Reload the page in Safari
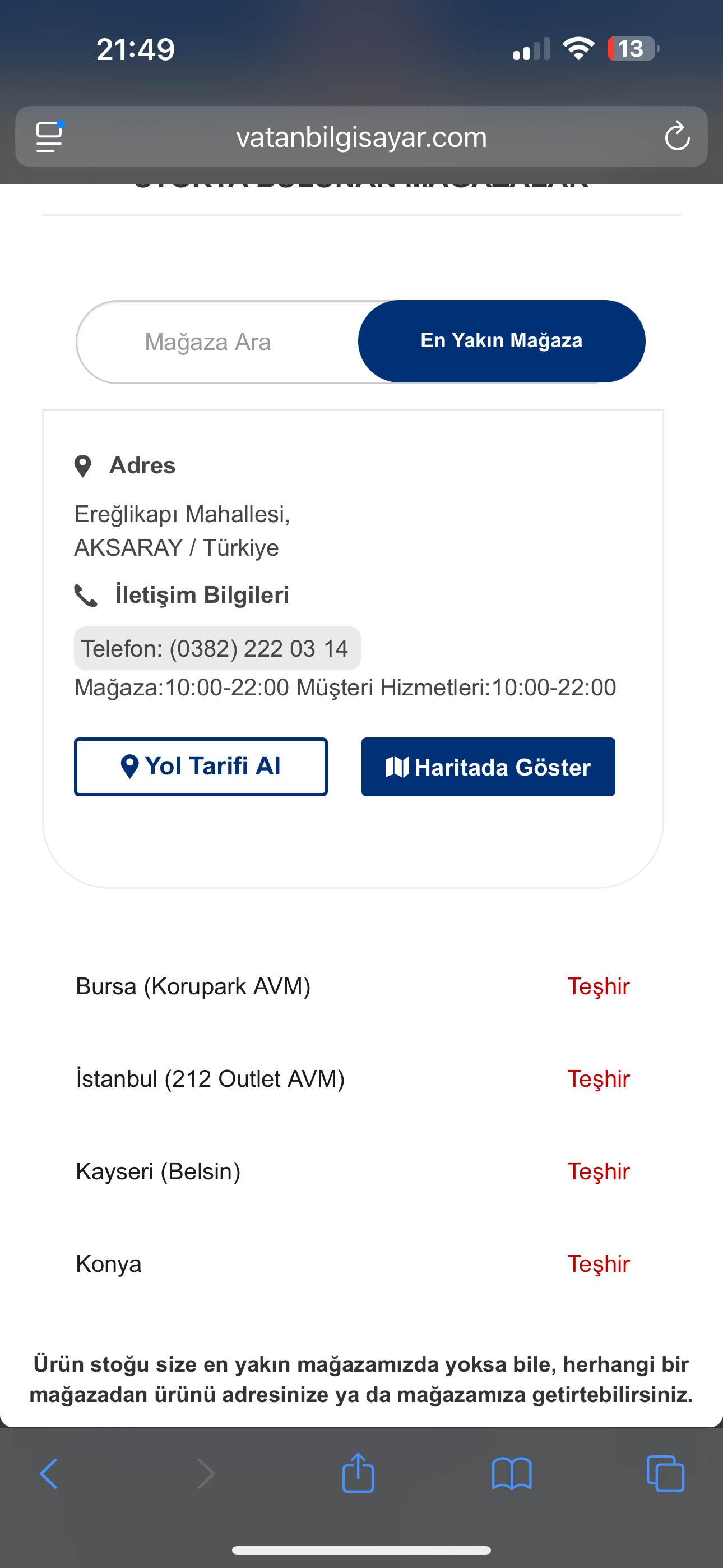723x1568 pixels. [676, 136]
